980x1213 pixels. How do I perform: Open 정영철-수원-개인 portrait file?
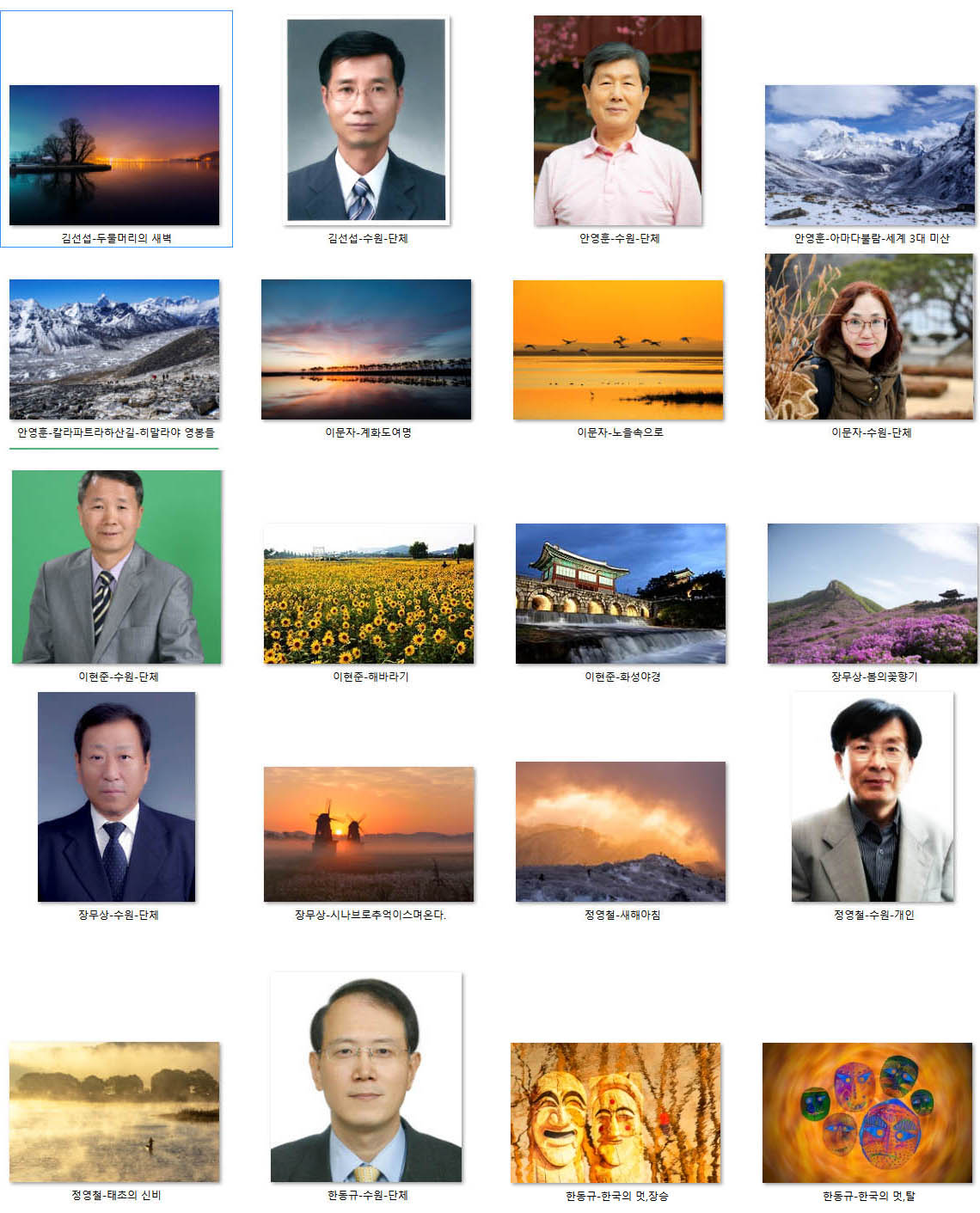pos(873,797)
